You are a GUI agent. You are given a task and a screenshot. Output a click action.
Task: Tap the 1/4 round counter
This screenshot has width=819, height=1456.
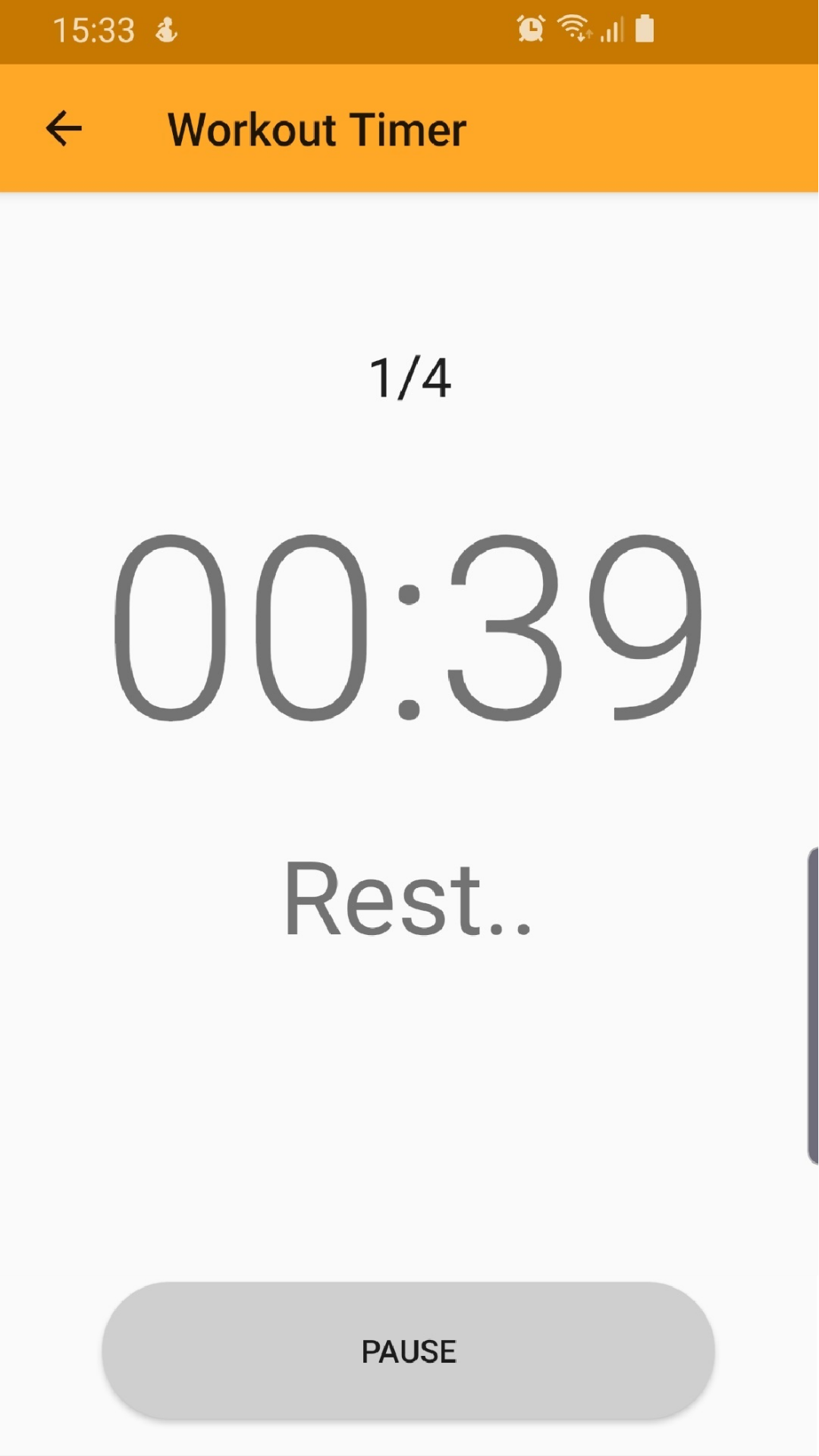(409, 377)
